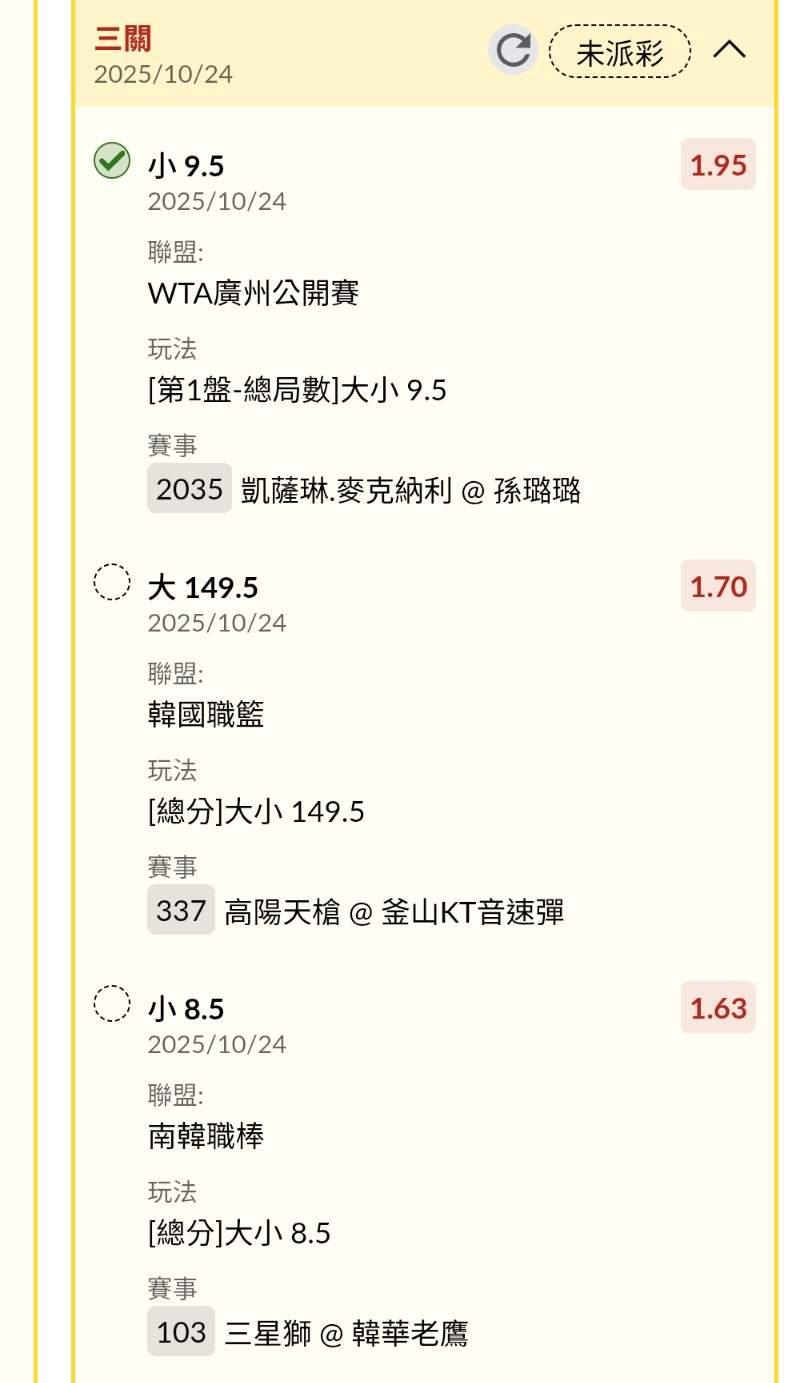
Task: Collapse the 三關 parlay details
Action: [x=729, y=50]
